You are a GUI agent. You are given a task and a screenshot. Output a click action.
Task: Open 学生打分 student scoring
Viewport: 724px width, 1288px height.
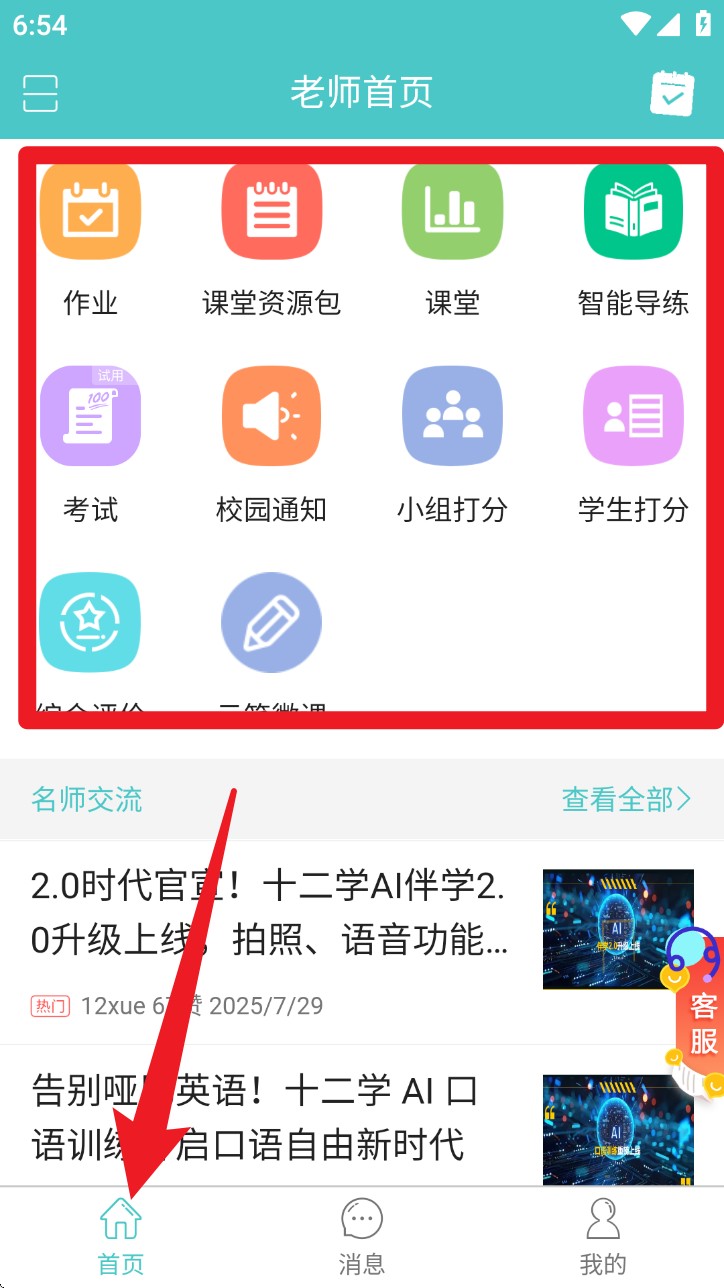[x=632, y=415]
